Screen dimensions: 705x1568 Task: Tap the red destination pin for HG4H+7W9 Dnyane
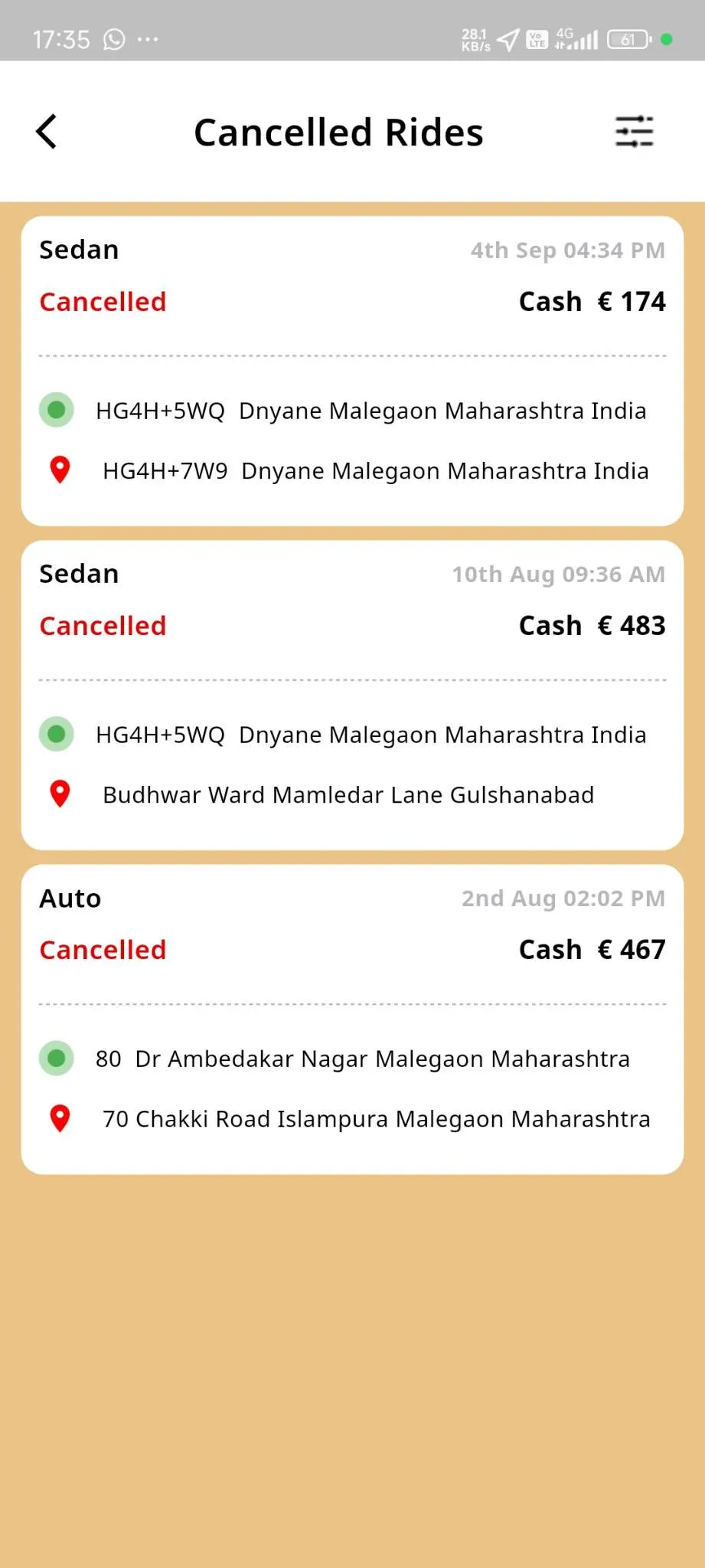(x=58, y=469)
